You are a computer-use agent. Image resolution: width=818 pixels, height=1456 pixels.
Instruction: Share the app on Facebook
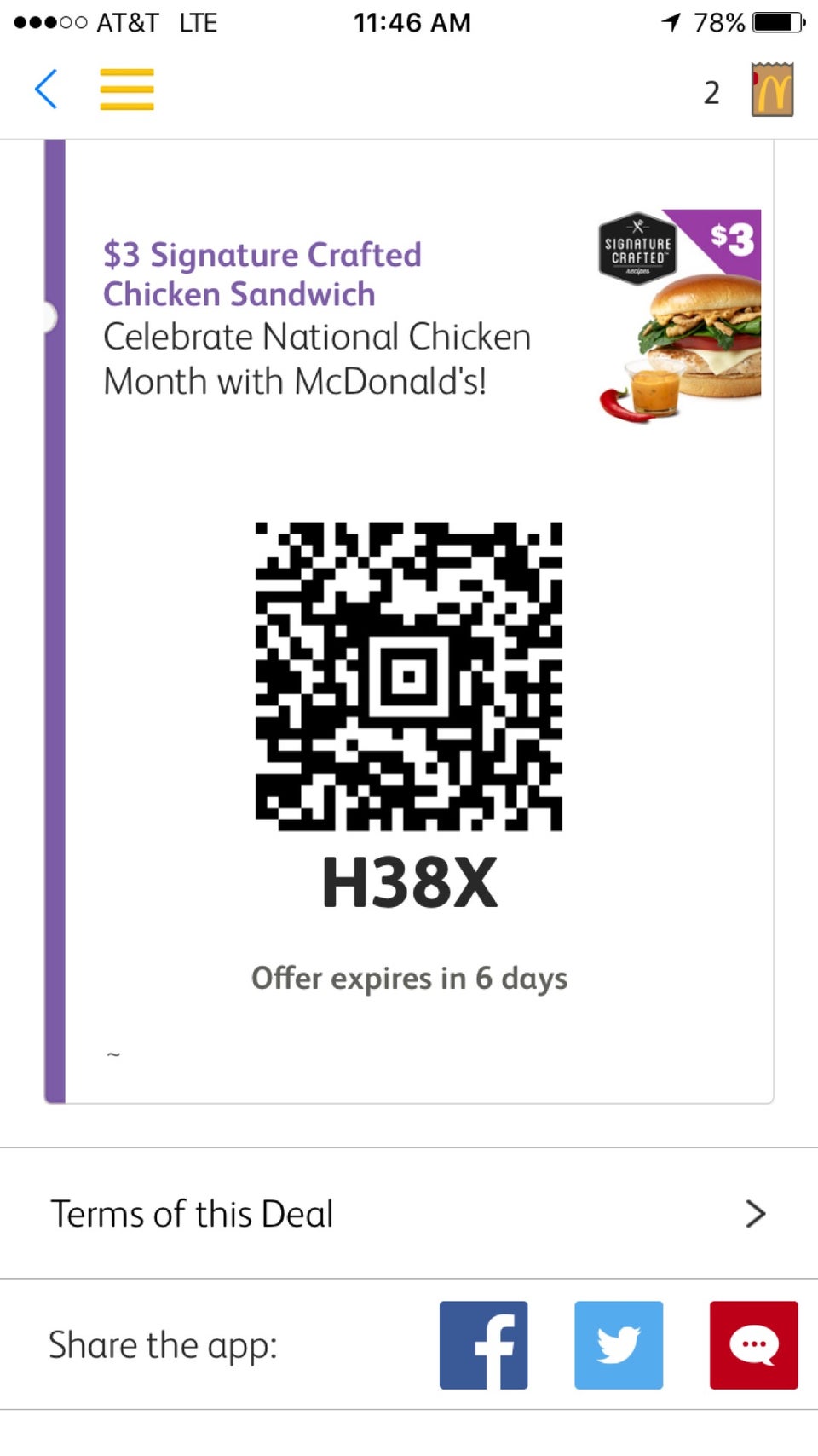tap(483, 1343)
